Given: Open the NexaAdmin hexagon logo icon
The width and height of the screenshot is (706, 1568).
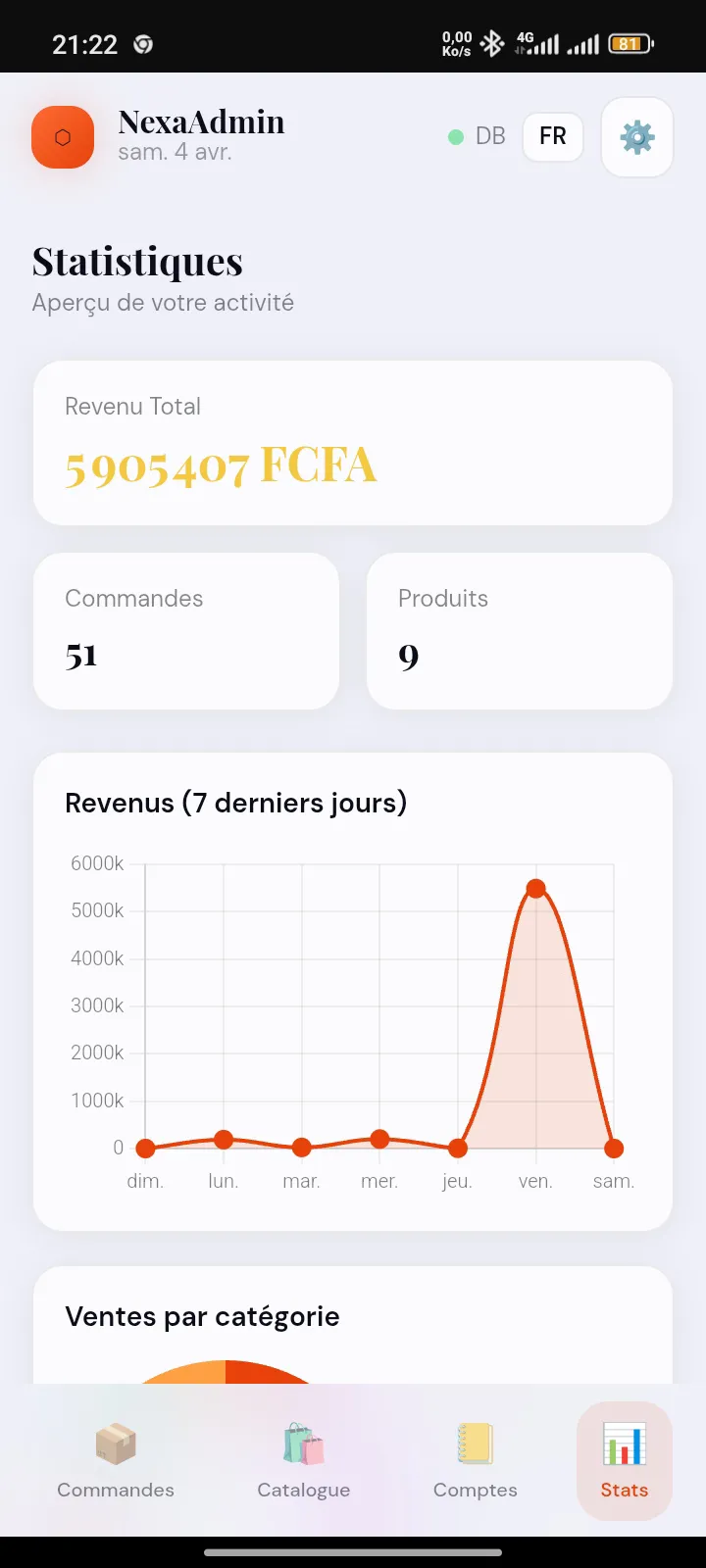Looking at the screenshot, I should (x=63, y=137).
